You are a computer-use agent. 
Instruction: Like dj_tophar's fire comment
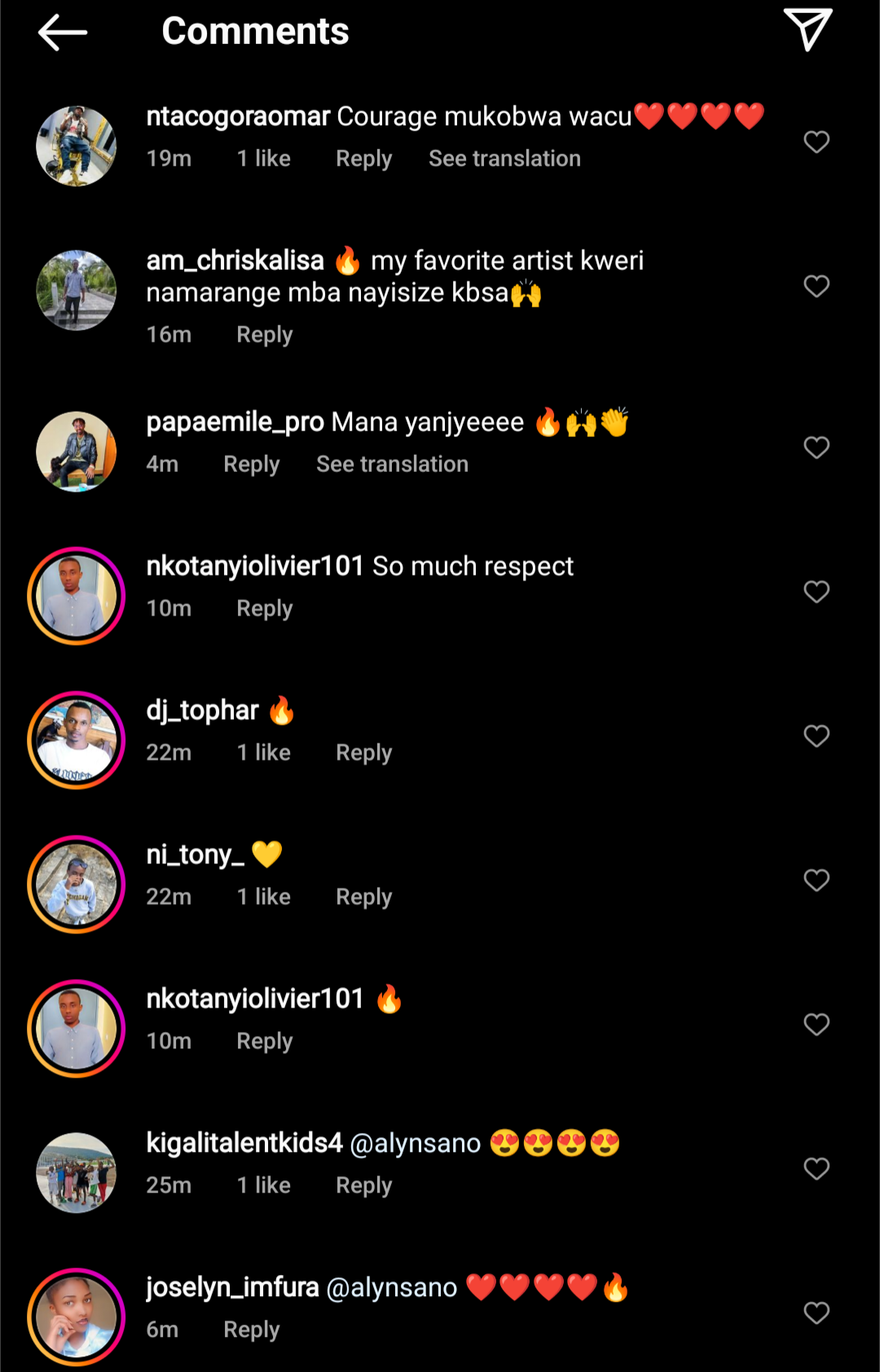pos(816,736)
